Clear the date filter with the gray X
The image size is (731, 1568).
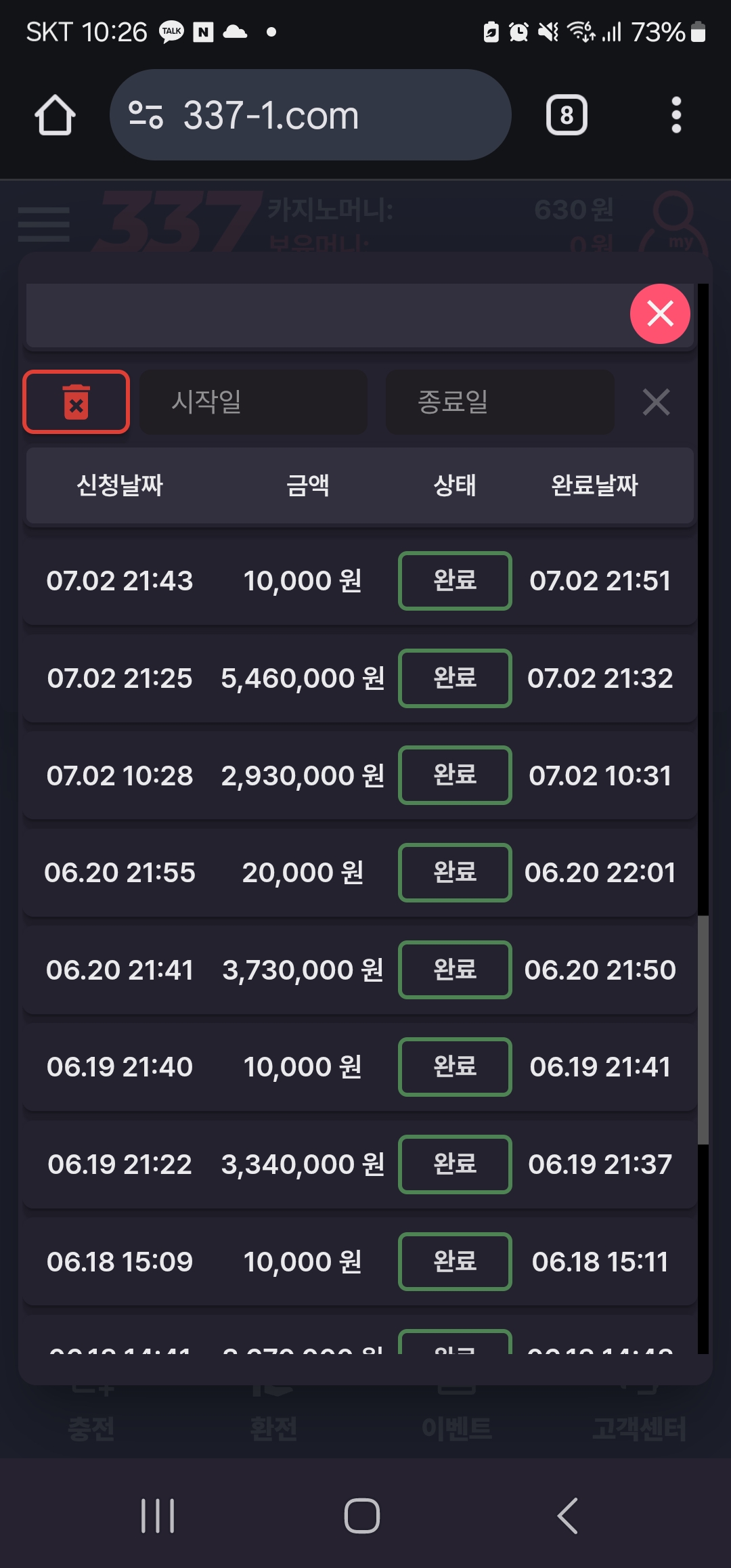(x=656, y=402)
